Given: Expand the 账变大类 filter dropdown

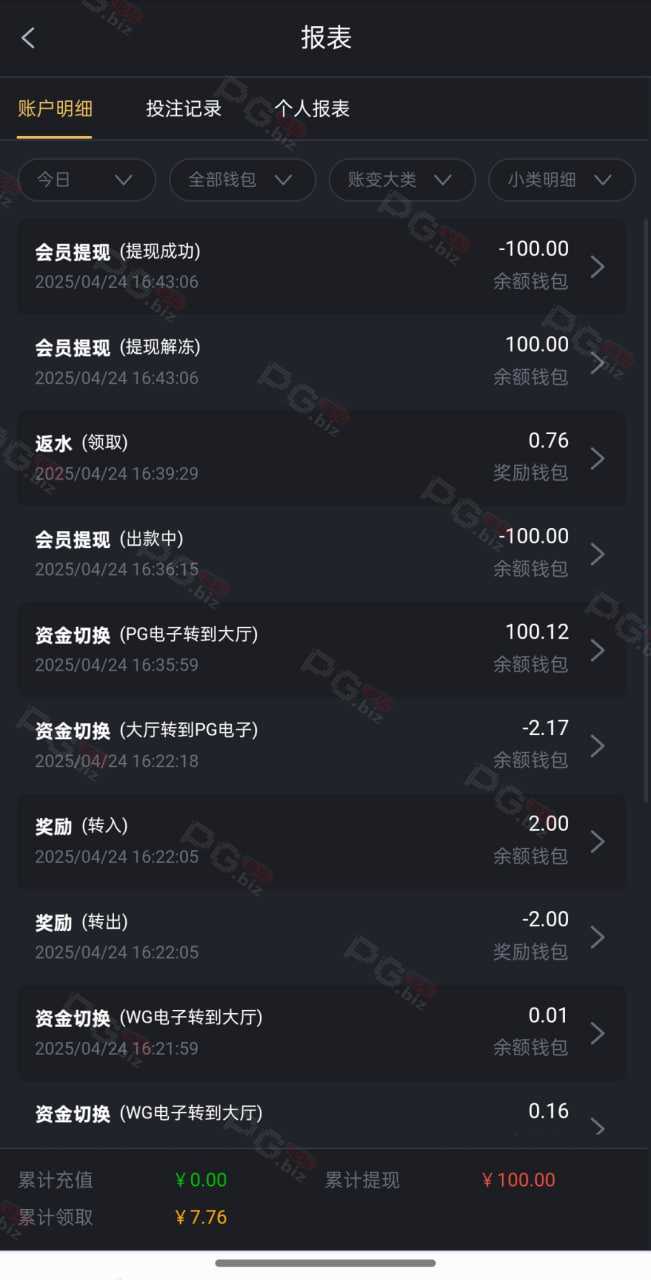Looking at the screenshot, I should click(402, 180).
